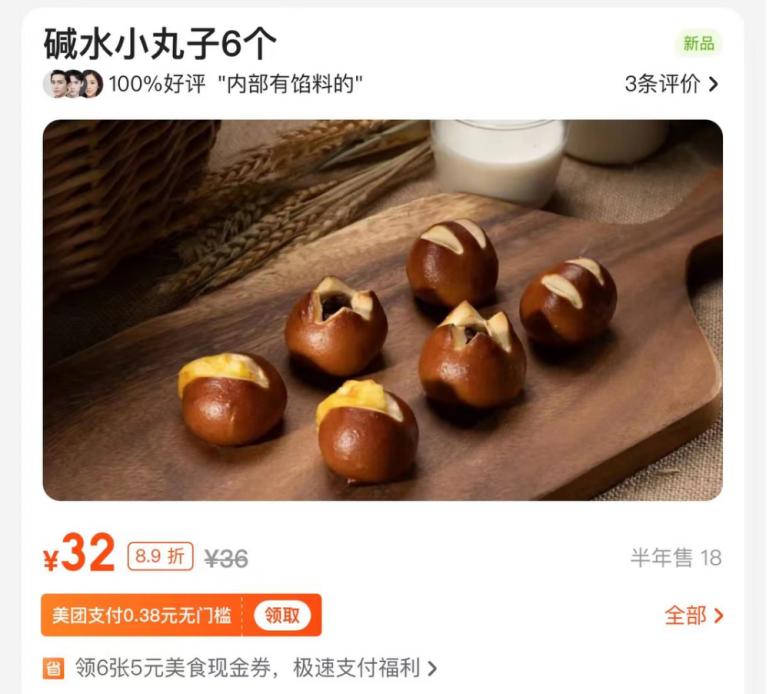View all offers via 全部

(x=693, y=615)
